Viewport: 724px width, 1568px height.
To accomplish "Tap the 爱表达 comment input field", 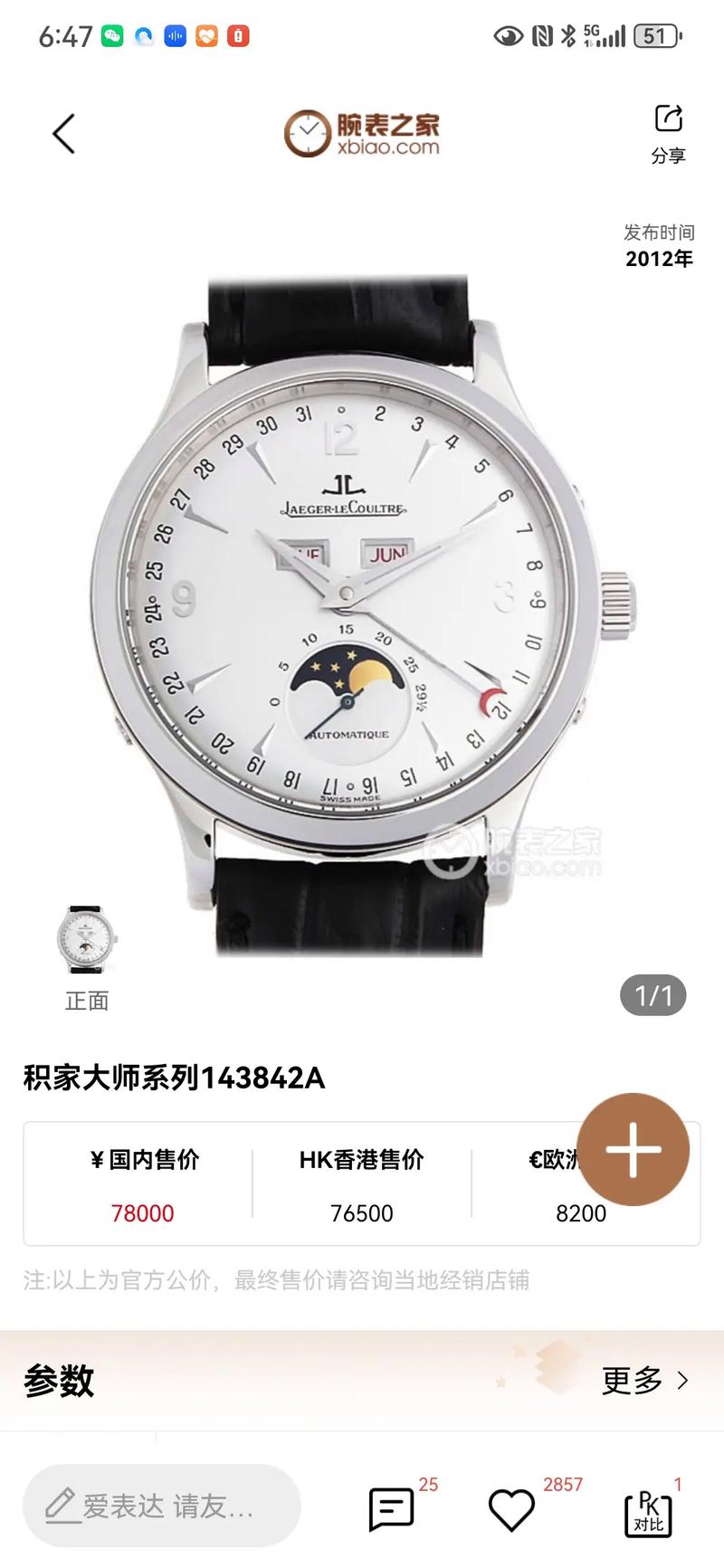I will click(x=163, y=1504).
